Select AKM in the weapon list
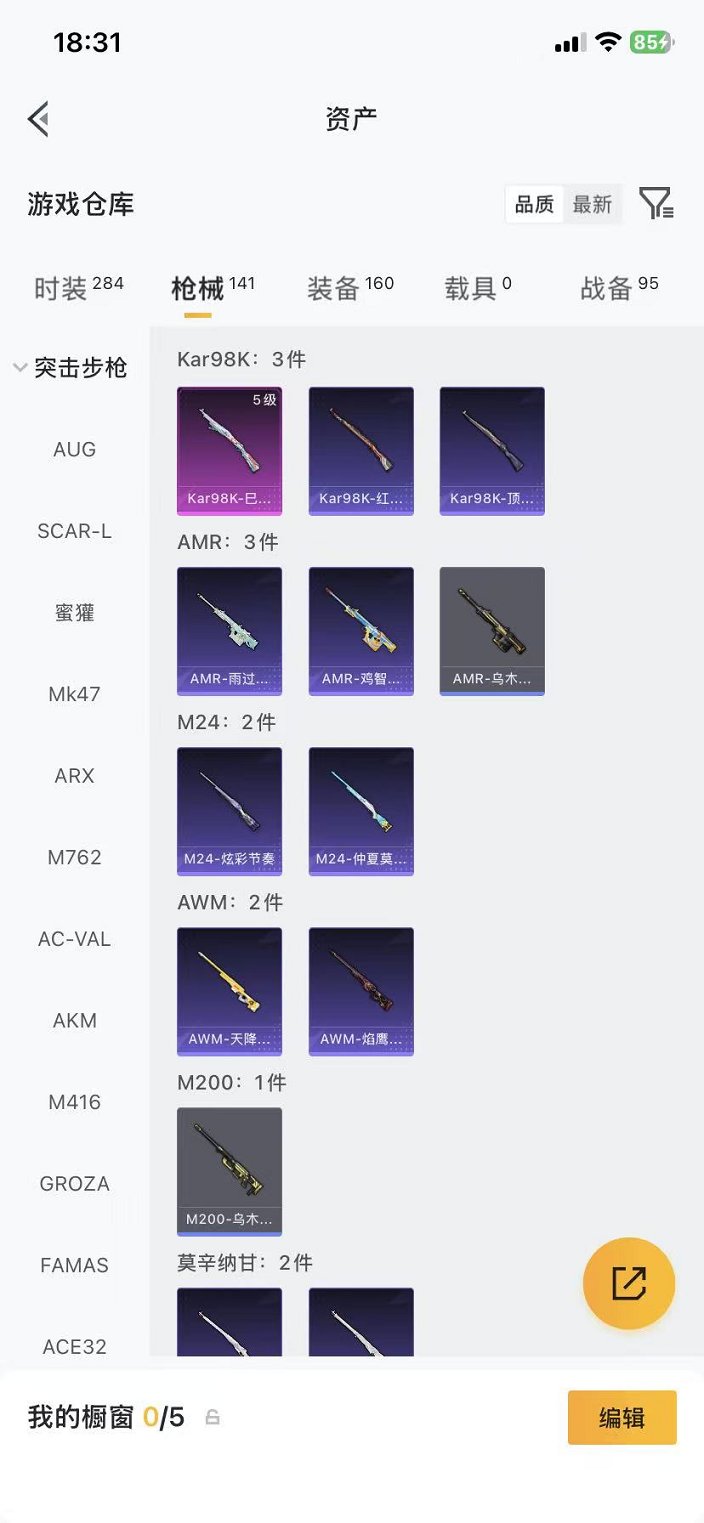704x1523 pixels. [75, 1020]
